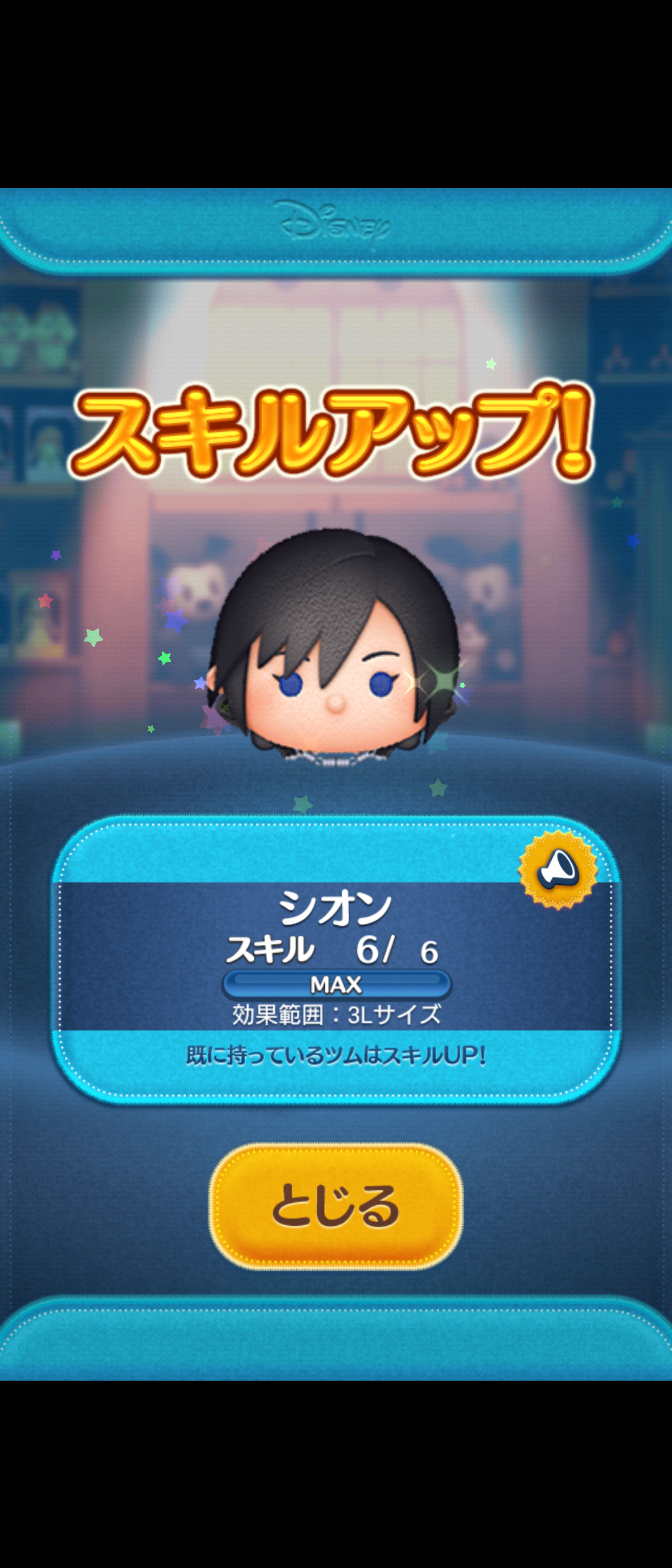
Task: Tap the とじる button to close
Action: pyautogui.click(x=336, y=1206)
